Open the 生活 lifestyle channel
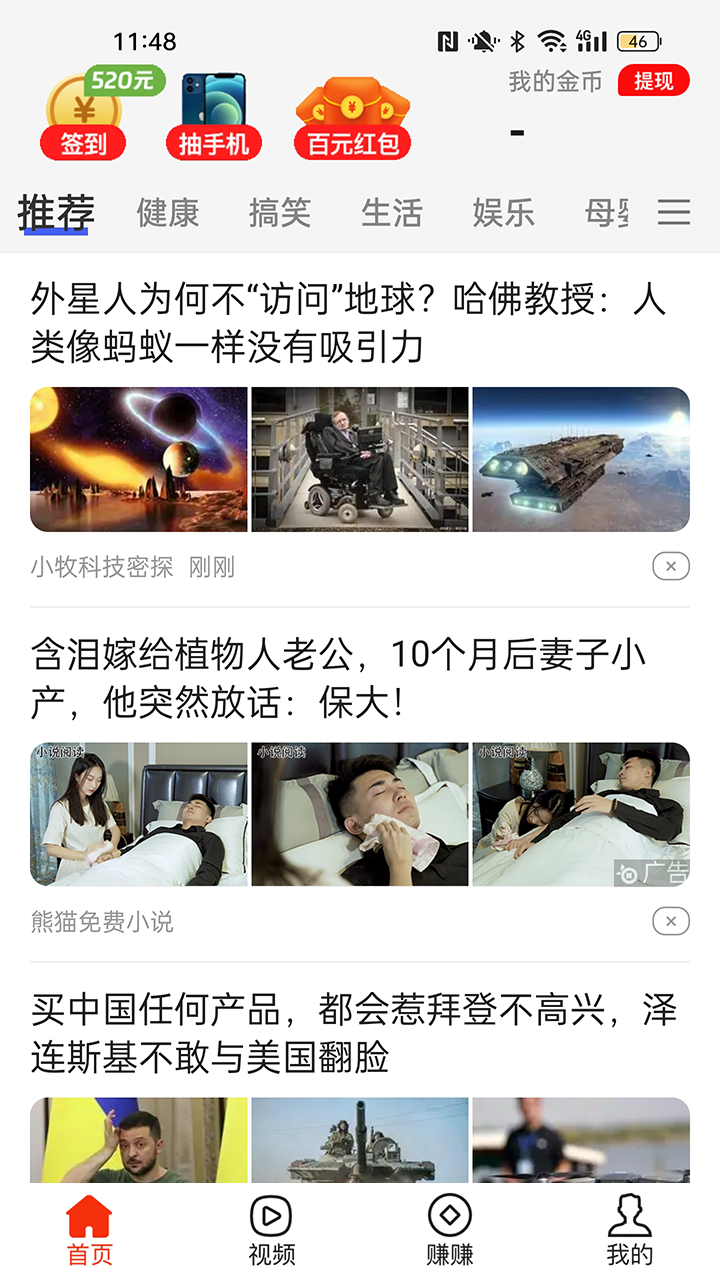Image resolution: width=720 pixels, height=1280 pixels. coord(392,213)
